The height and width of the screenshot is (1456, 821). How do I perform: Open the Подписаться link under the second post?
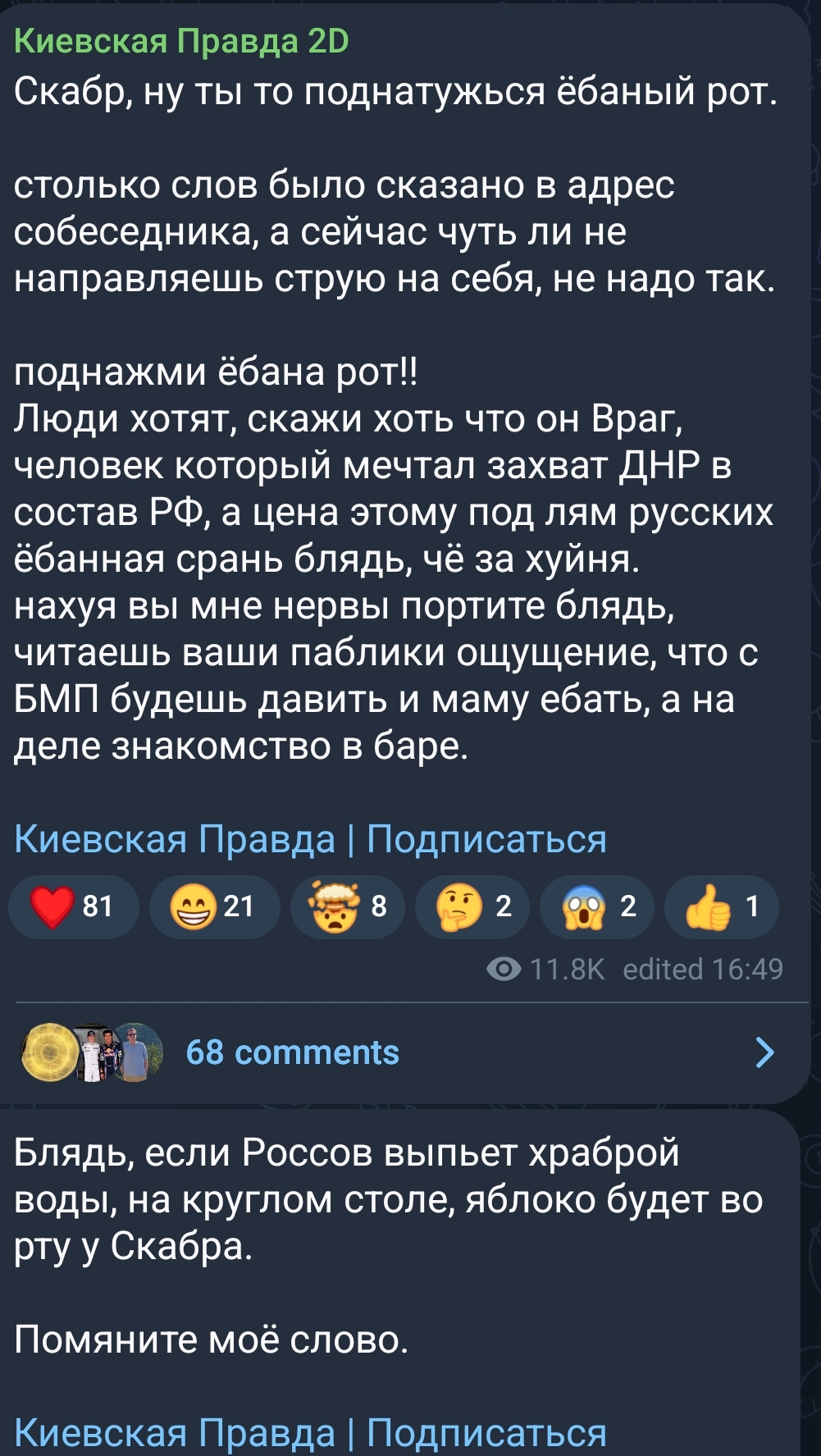[x=486, y=1433]
